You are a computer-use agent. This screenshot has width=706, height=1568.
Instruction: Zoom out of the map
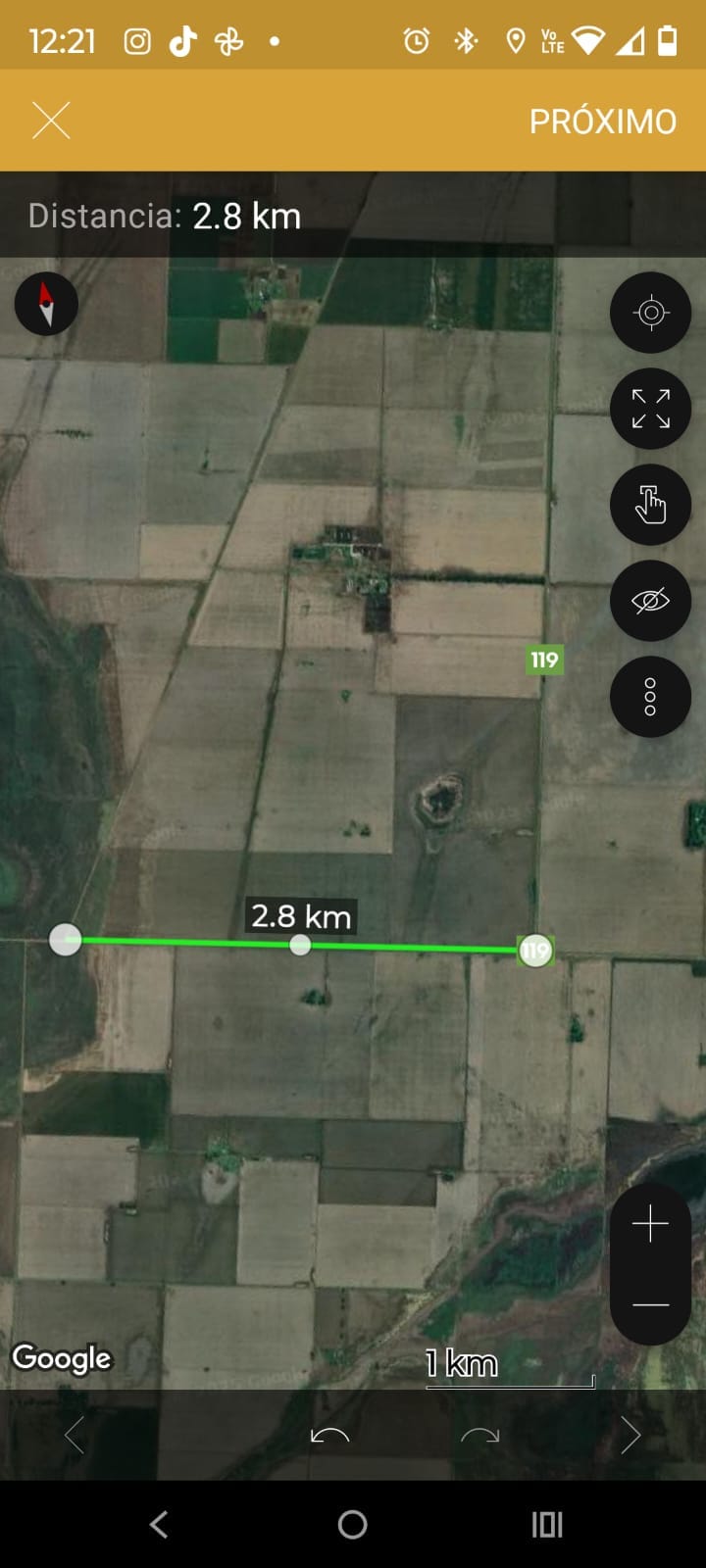pyautogui.click(x=650, y=1304)
